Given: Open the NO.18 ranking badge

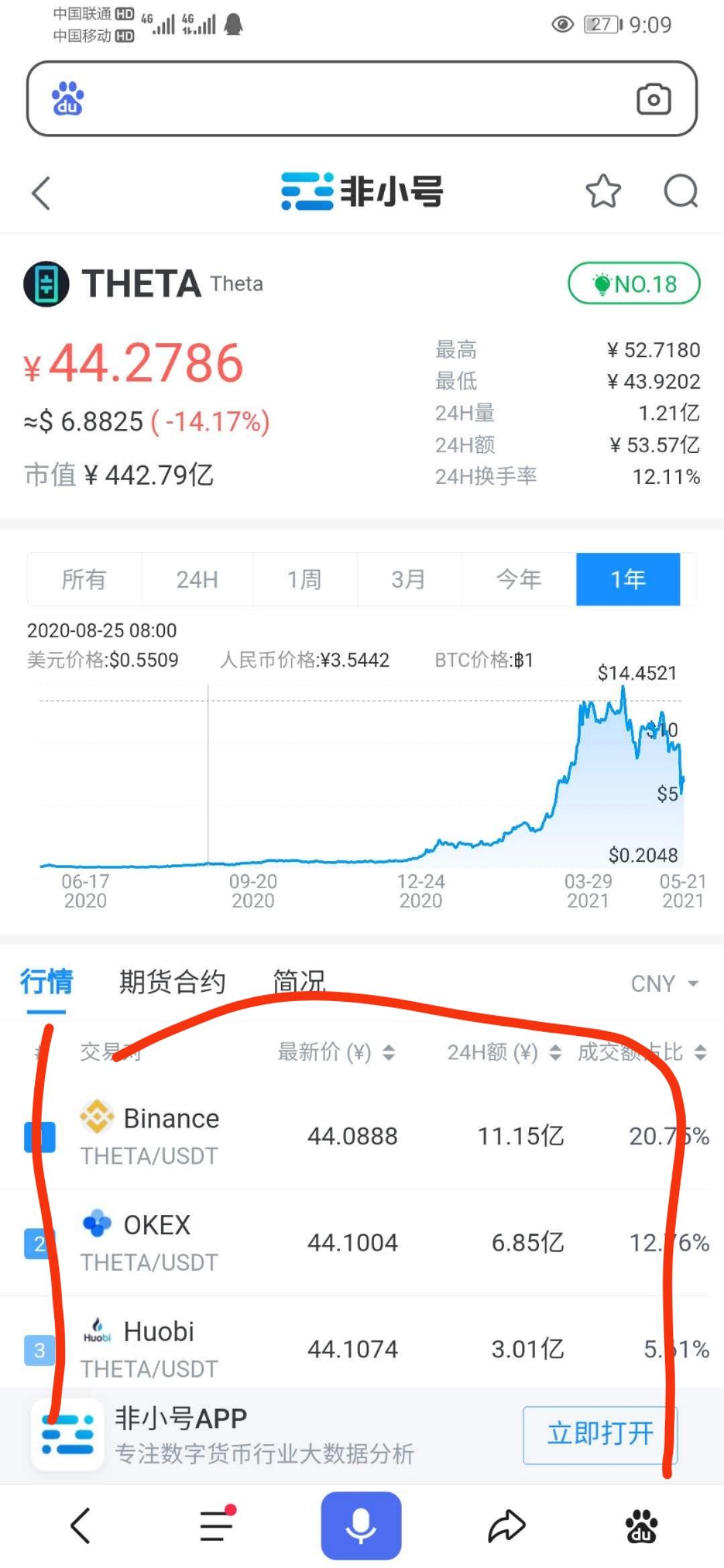Looking at the screenshot, I should point(634,284).
